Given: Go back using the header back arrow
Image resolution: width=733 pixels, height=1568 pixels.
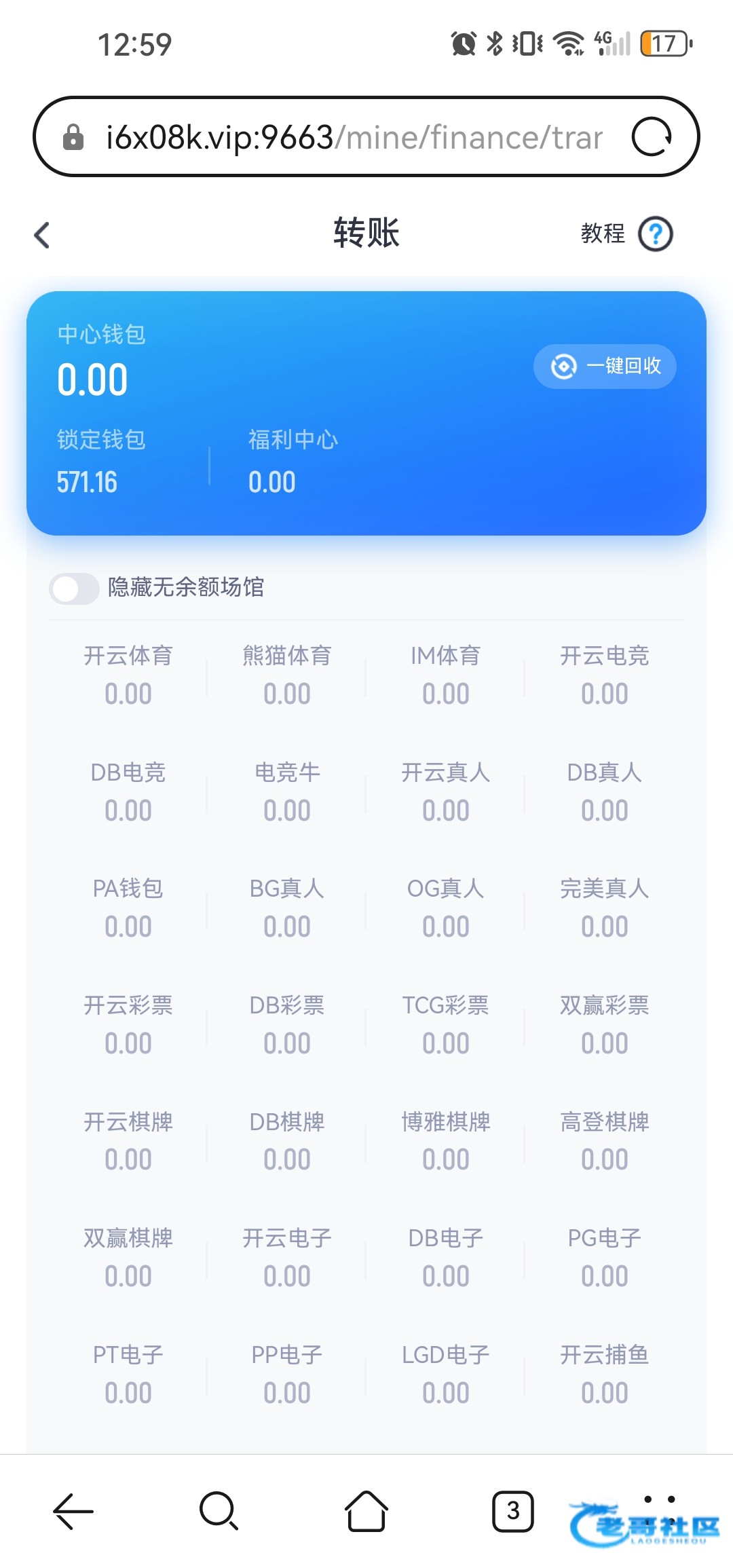Looking at the screenshot, I should click(42, 235).
